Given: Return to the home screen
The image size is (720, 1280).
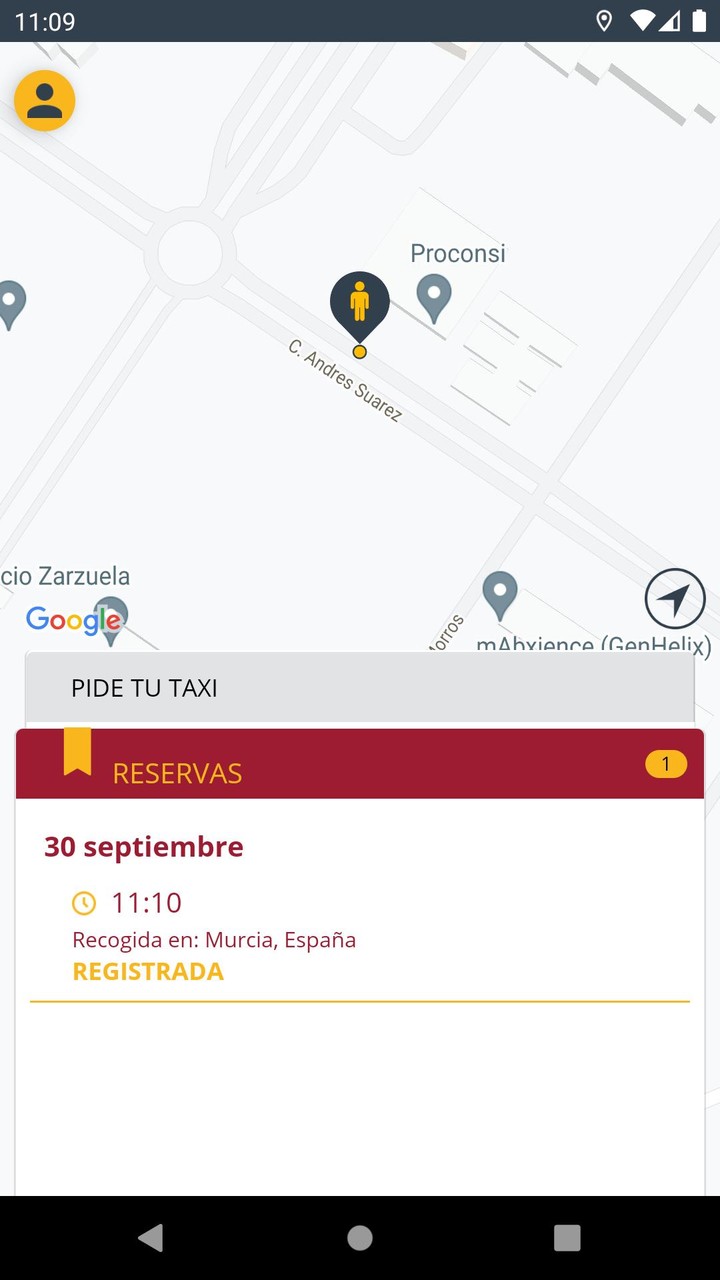Looking at the screenshot, I should (360, 1238).
